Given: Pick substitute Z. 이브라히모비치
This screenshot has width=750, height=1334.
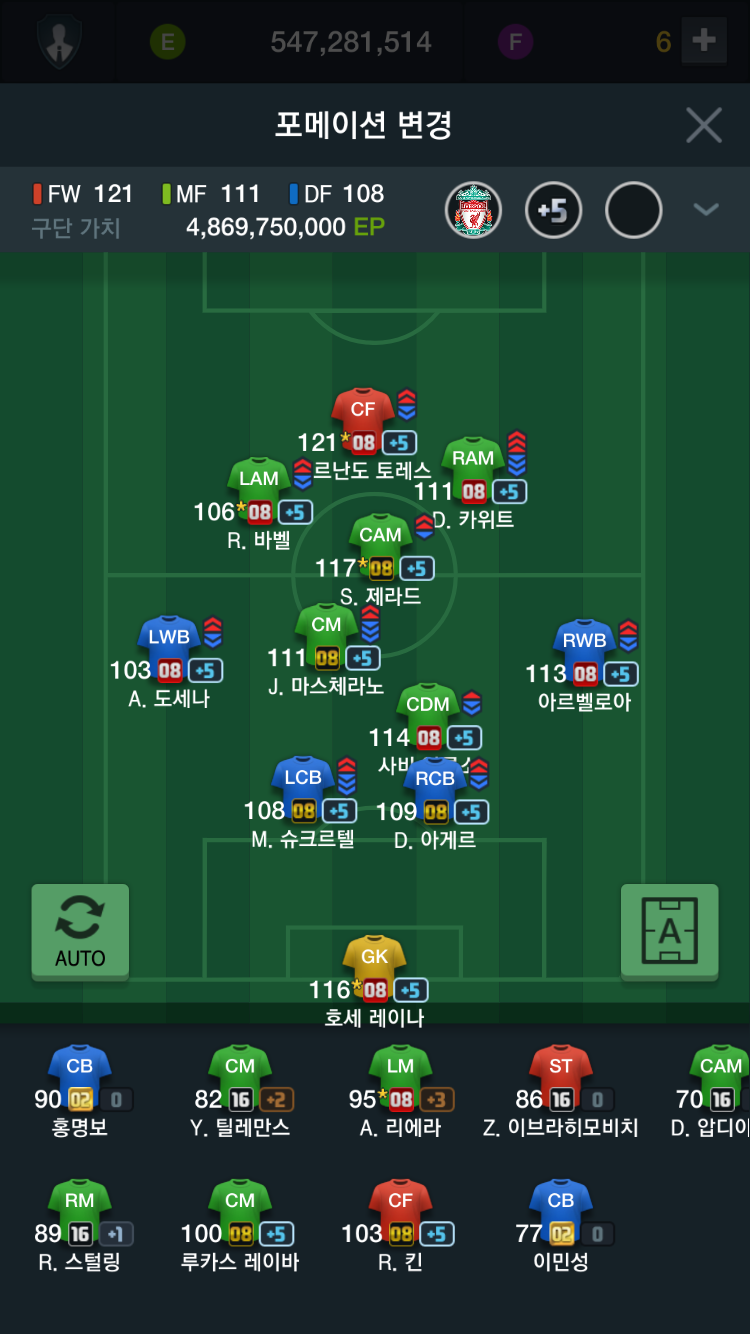Looking at the screenshot, I should click(560, 1092).
